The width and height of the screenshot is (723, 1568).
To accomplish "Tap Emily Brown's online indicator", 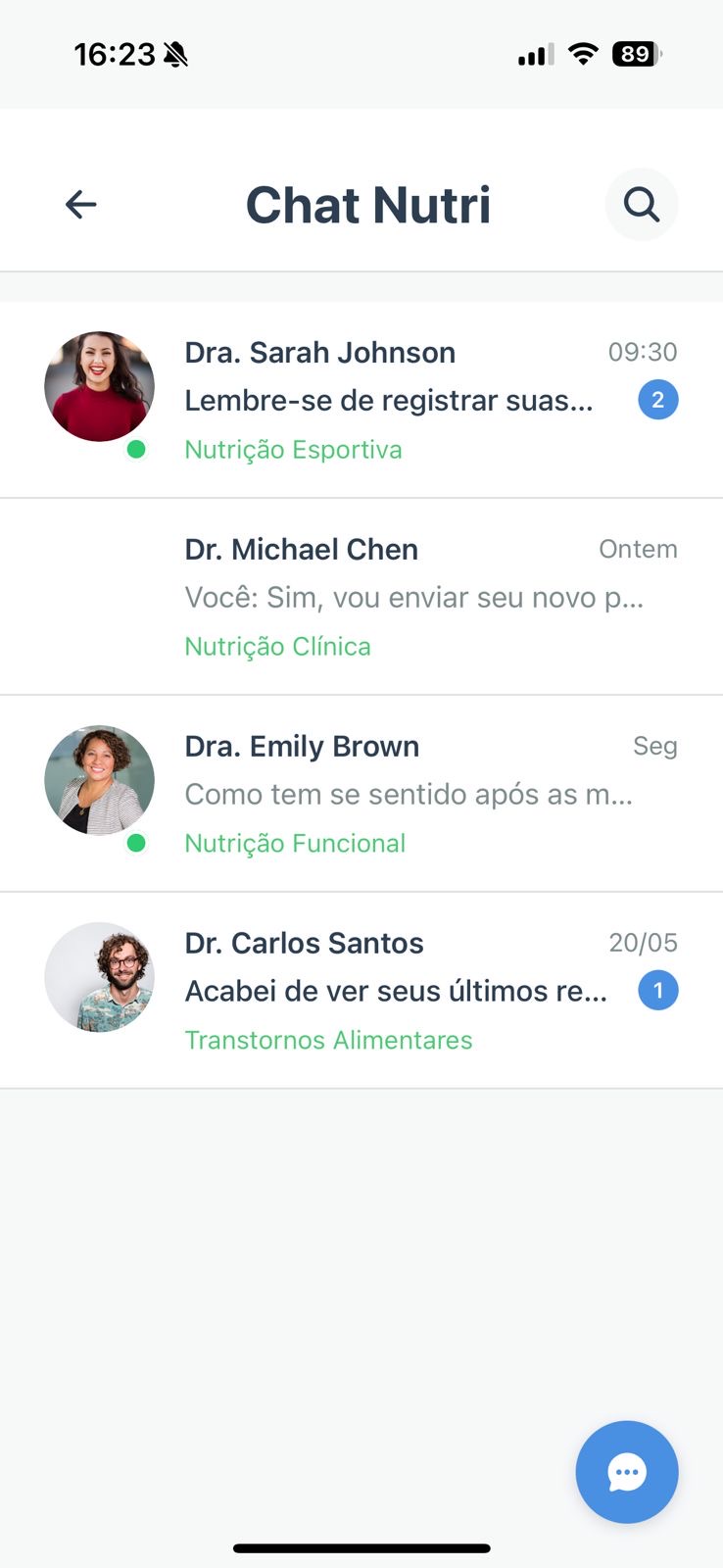I will click(138, 843).
